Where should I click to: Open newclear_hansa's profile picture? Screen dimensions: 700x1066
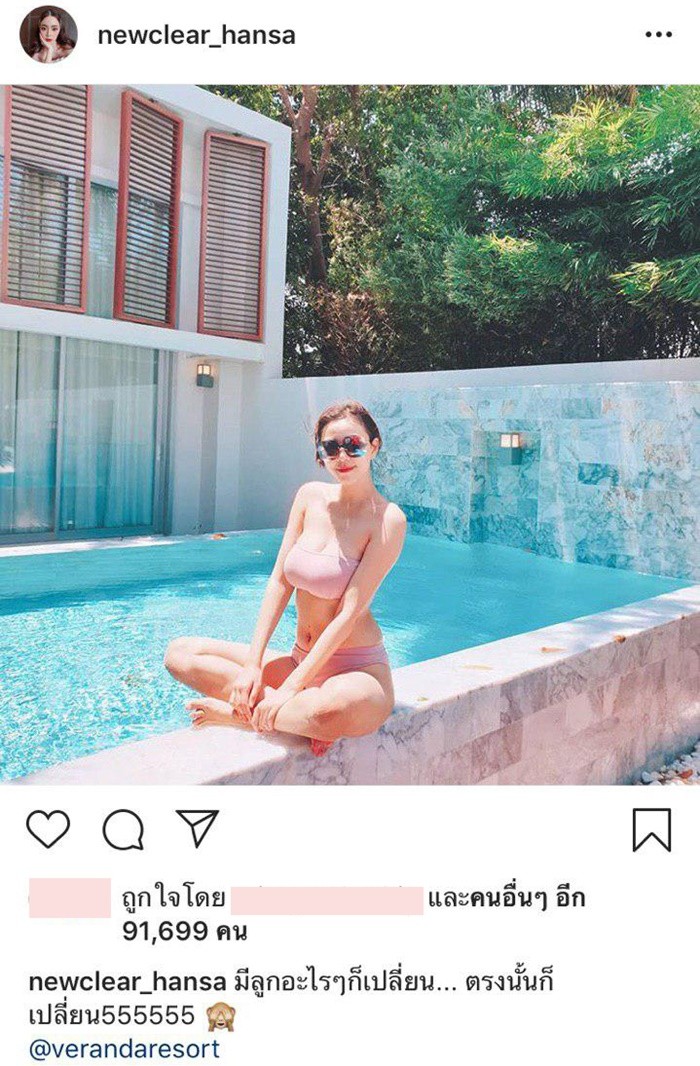(47, 35)
